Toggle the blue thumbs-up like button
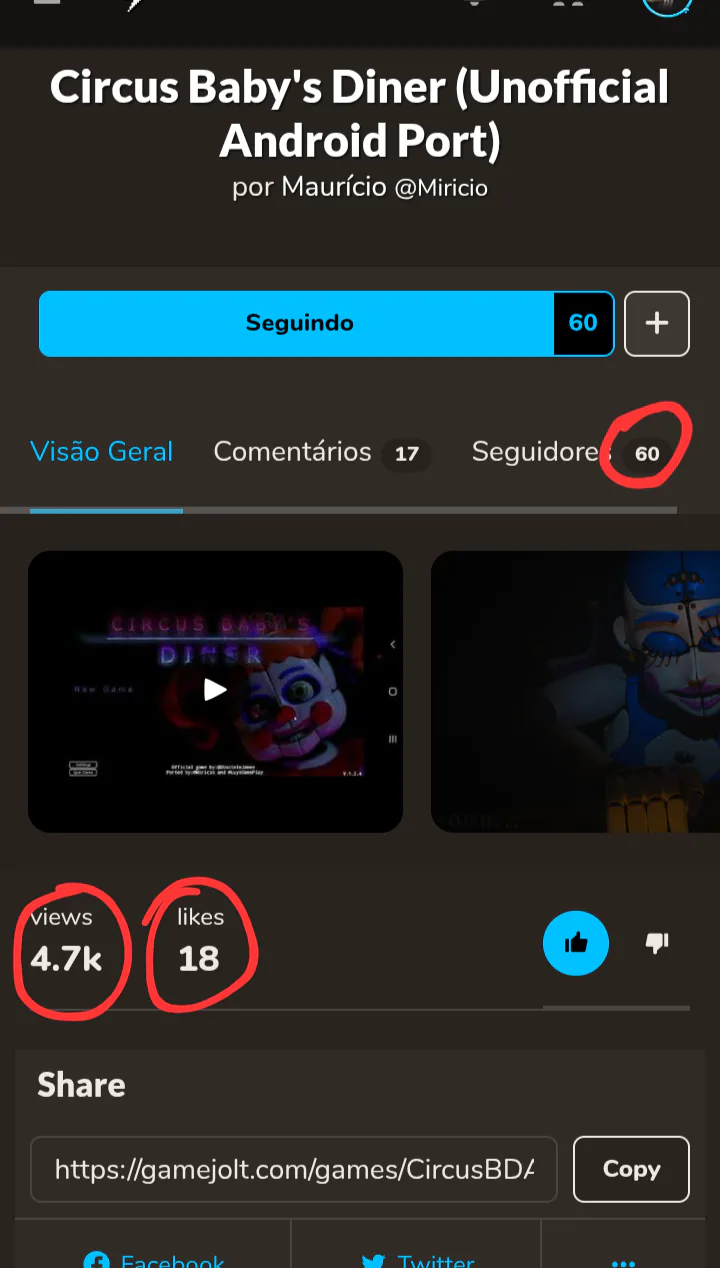 pyautogui.click(x=576, y=943)
